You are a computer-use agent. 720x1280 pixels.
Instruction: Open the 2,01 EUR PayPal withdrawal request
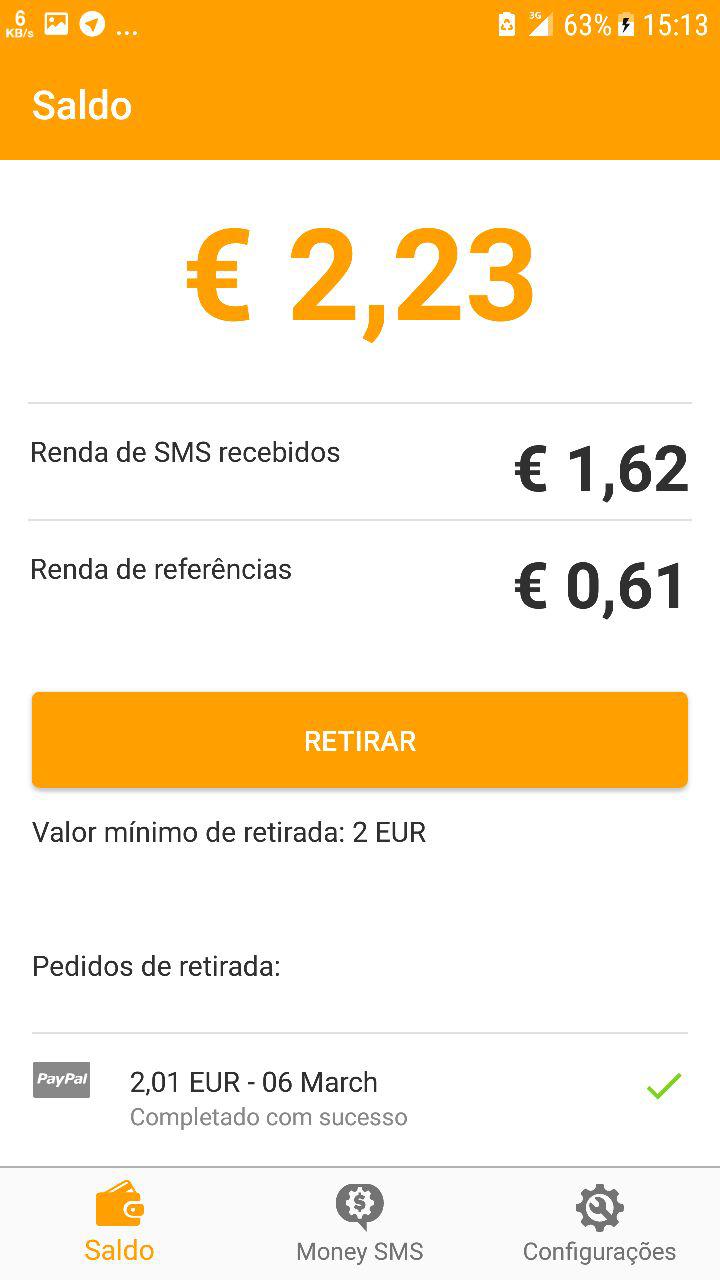[360, 1097]
